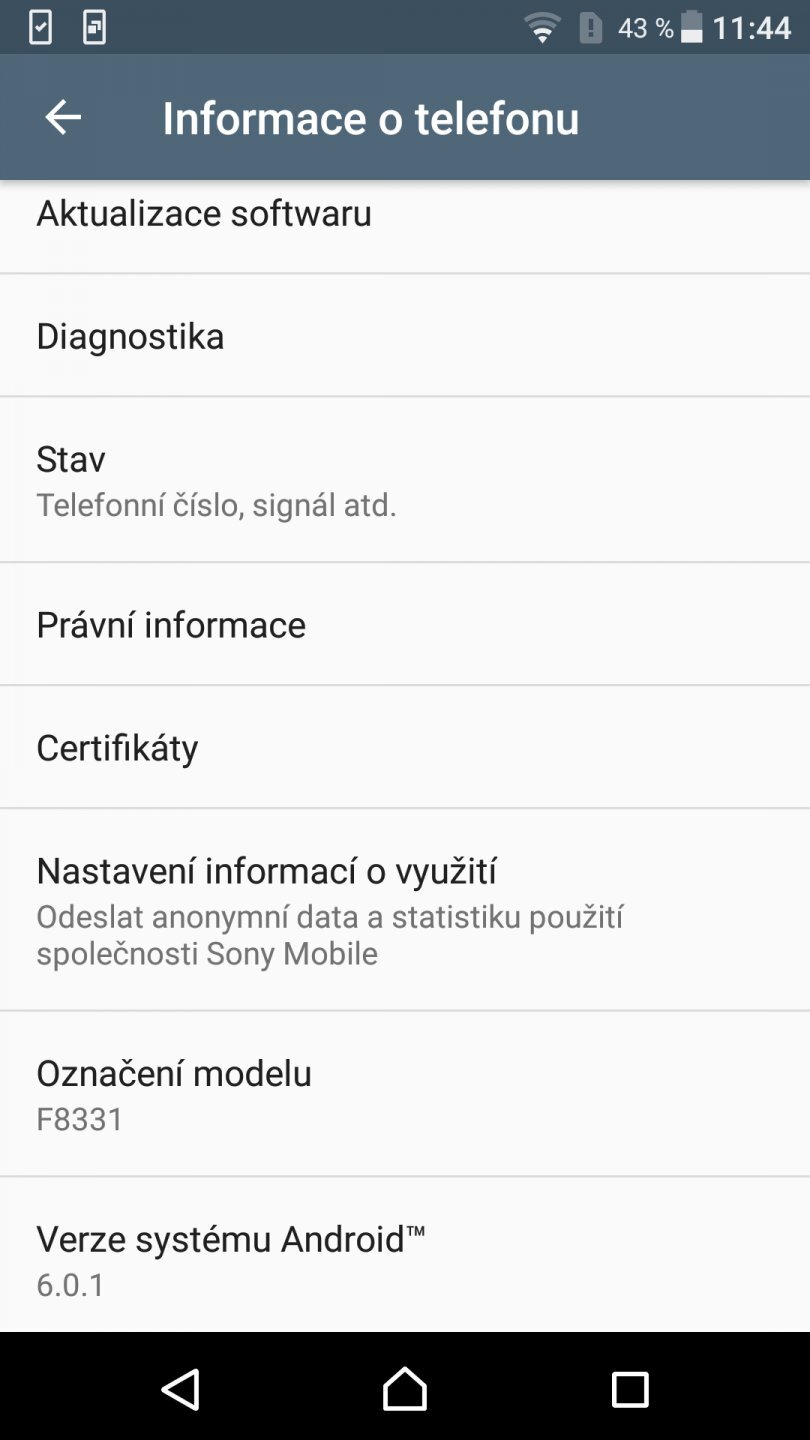Tap the checkbox notification icon in status bar
The image size is (810, 1440).
(x=39, y=27)
